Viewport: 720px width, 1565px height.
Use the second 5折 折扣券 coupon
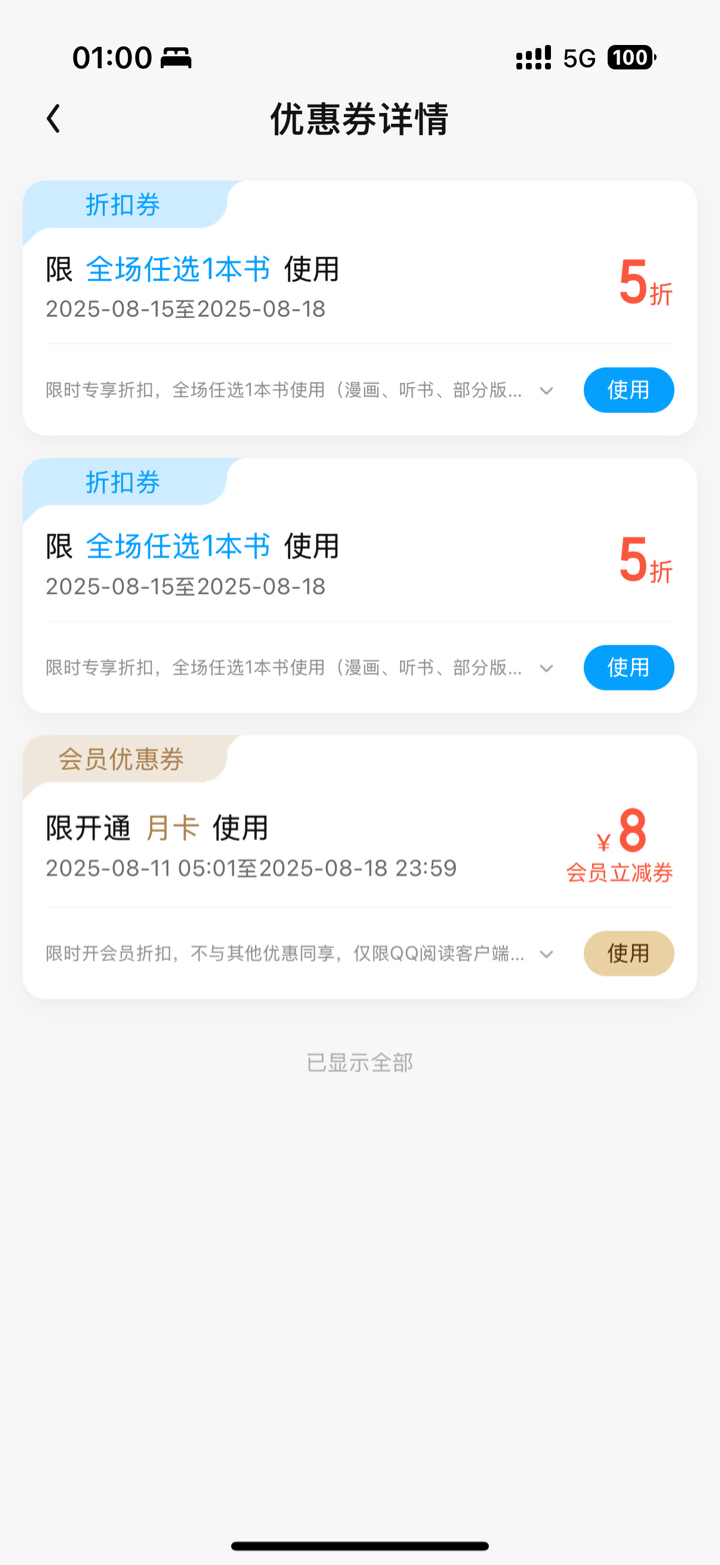click(x=628, y=667)
